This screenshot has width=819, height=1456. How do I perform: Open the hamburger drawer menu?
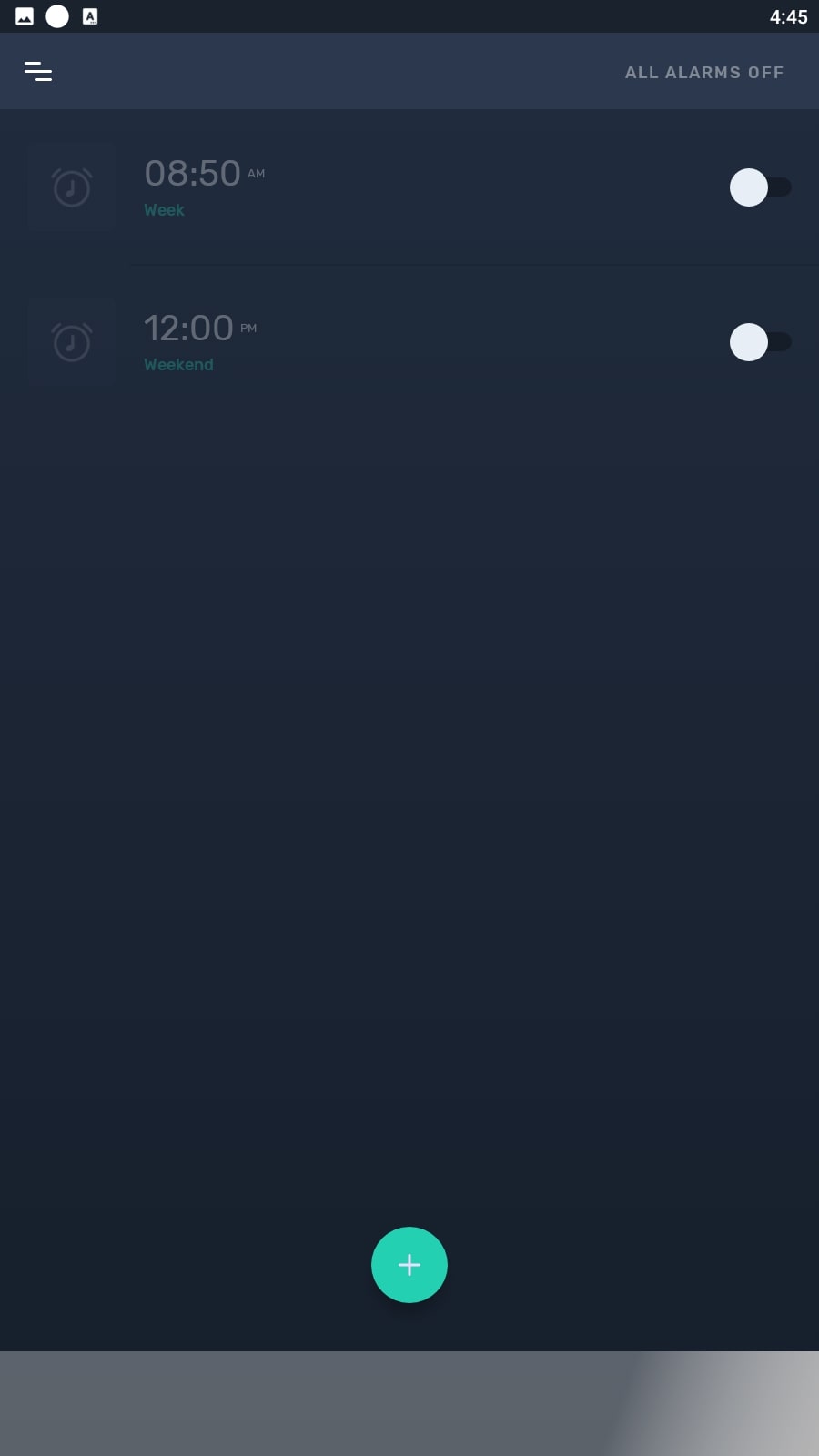tap(38, 71)
